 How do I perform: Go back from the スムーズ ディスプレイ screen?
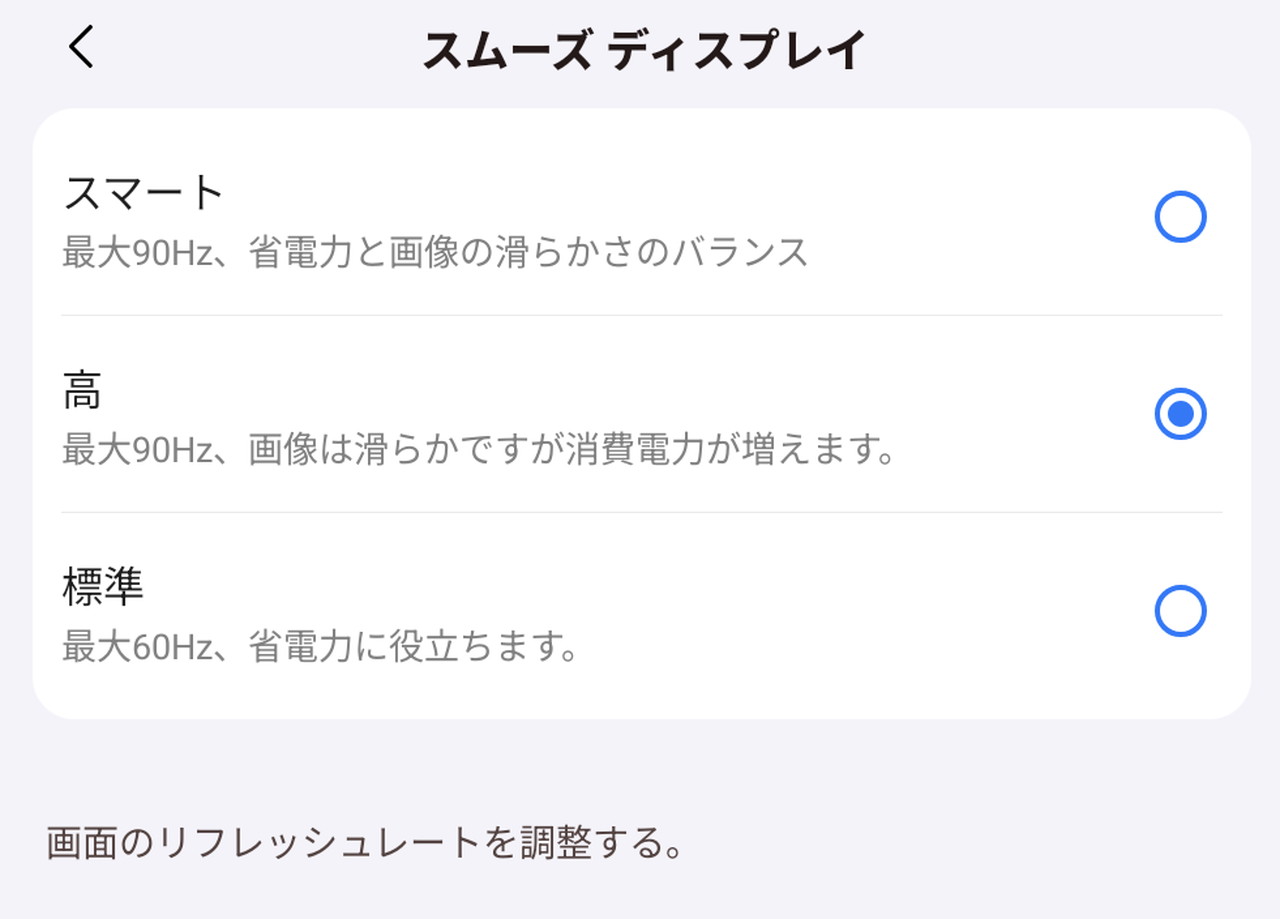click(x=81, y=47)
